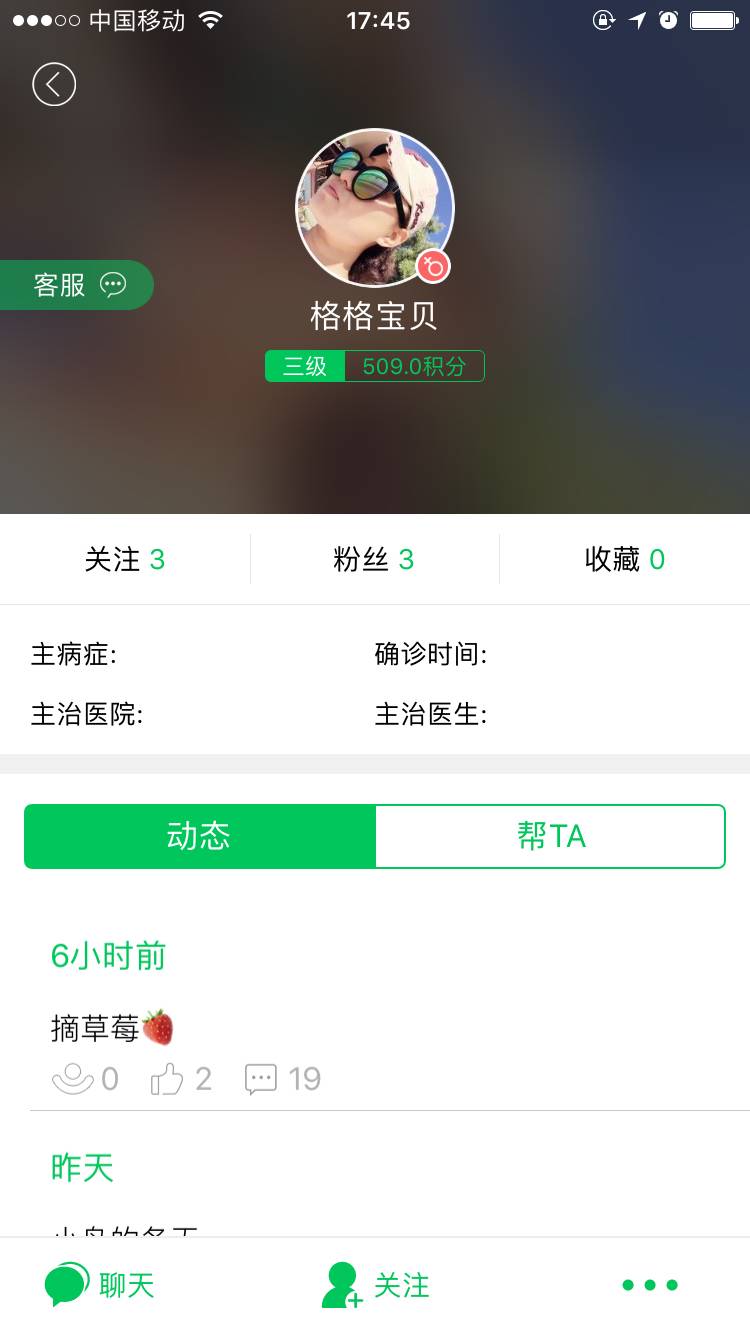The image size is (750, 1334).
Task: Switch to the 帮TA tab
Action: tap(550, 836)
